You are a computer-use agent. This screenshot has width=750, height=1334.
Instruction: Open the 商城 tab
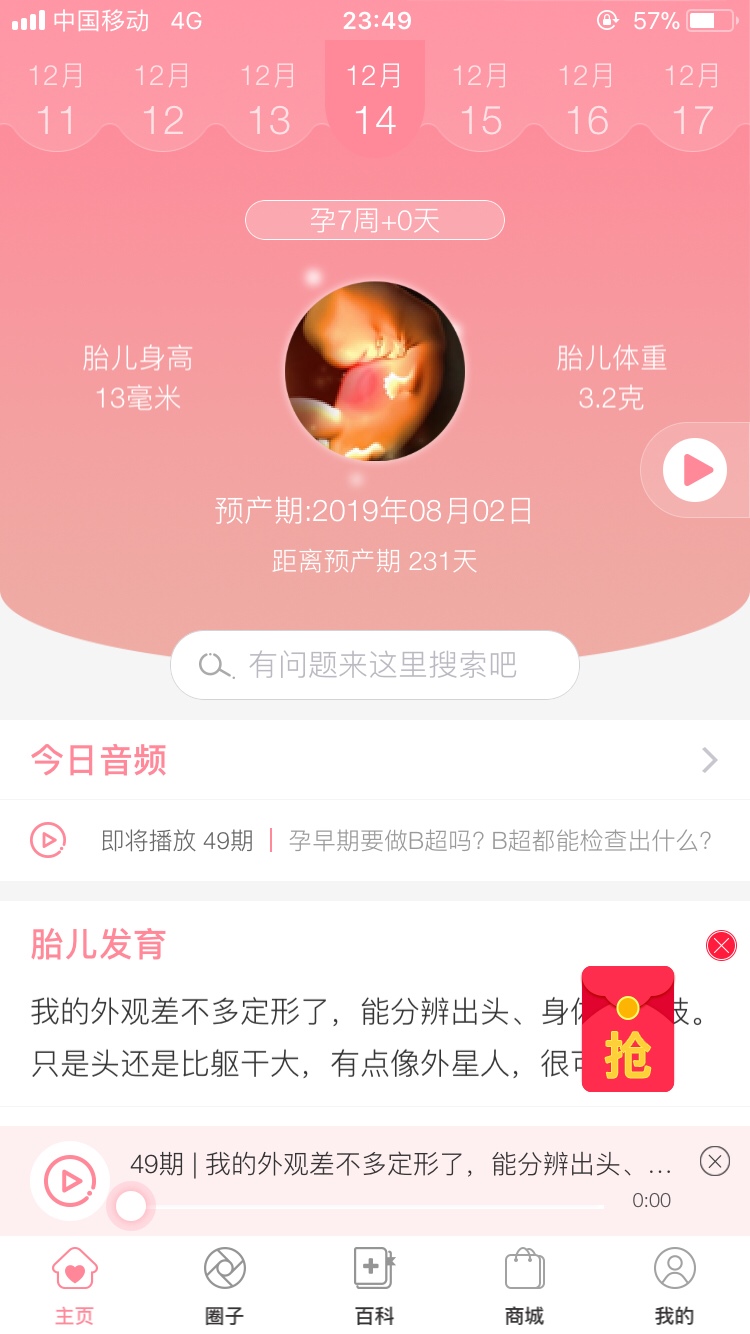524,1285
